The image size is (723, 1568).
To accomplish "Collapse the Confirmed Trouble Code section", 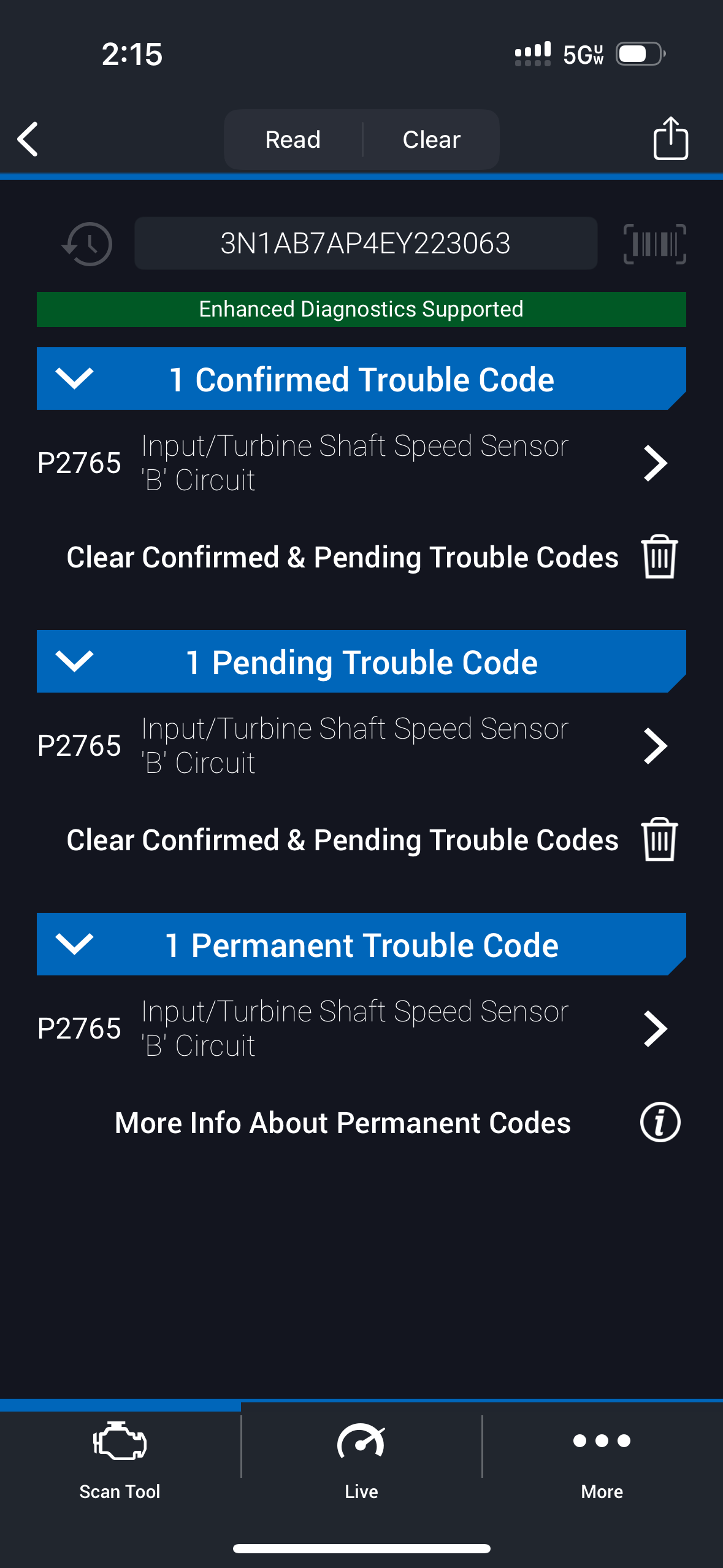I will 74,379.
